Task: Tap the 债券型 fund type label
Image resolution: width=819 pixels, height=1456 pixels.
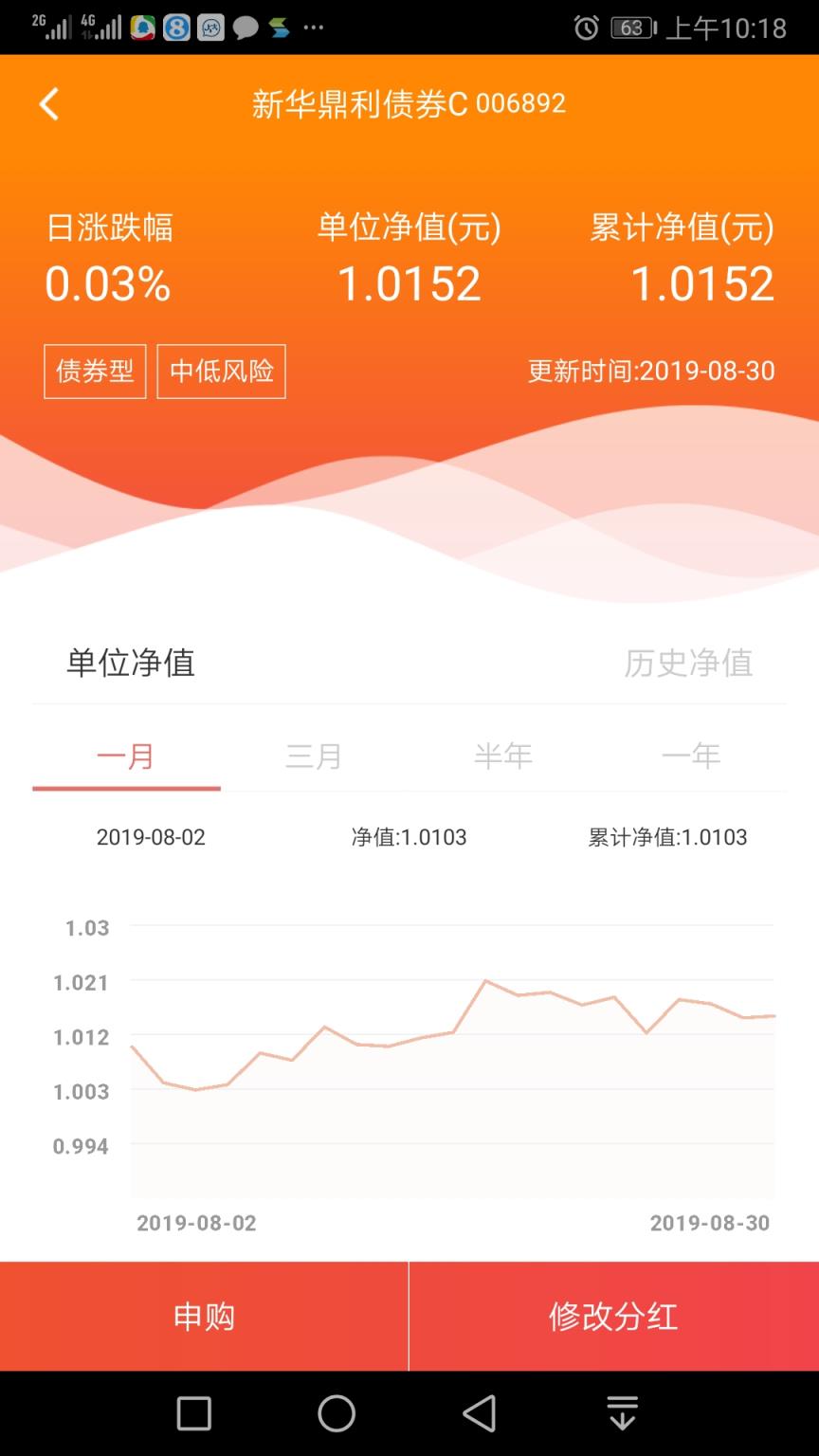Action: [x=94, y=371]
